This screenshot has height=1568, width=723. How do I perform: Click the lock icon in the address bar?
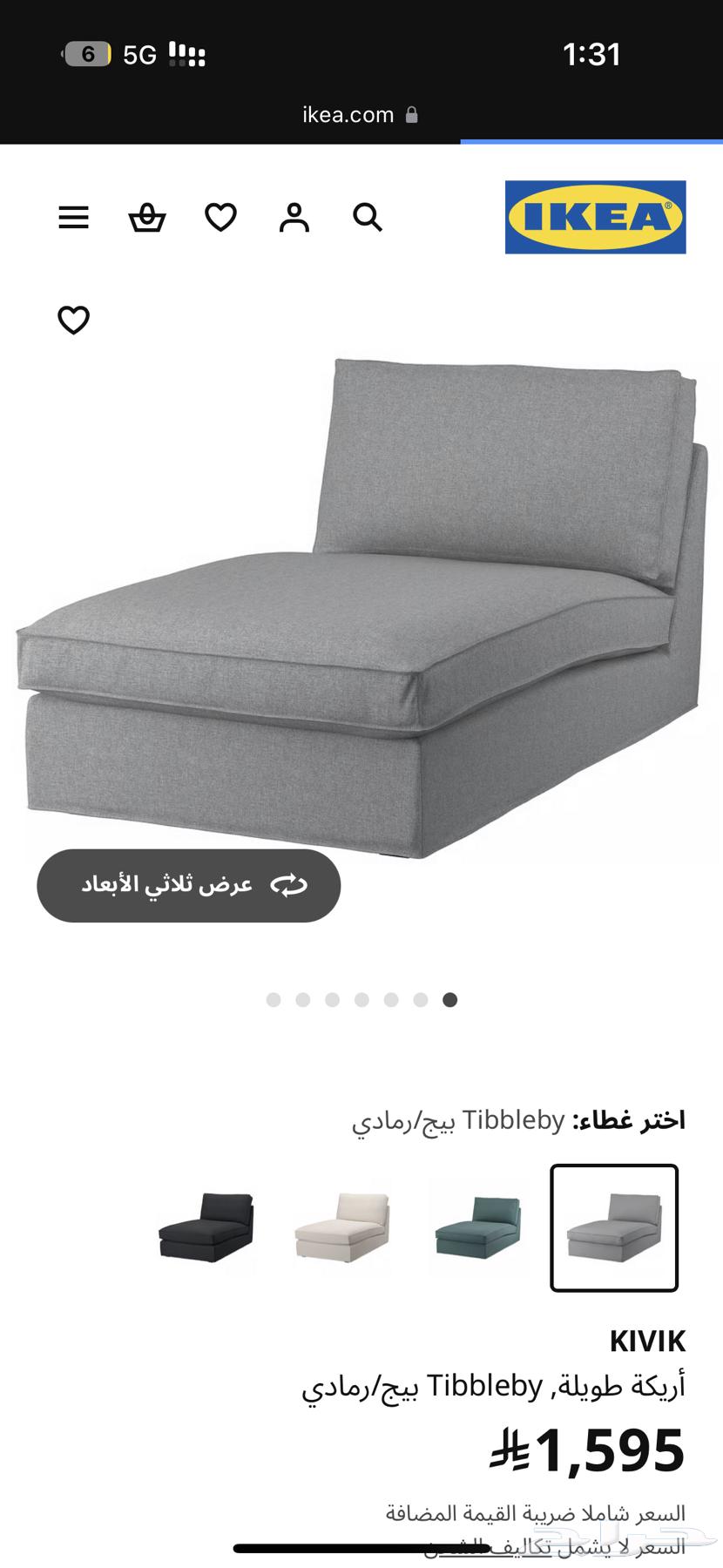pos(412,115)
